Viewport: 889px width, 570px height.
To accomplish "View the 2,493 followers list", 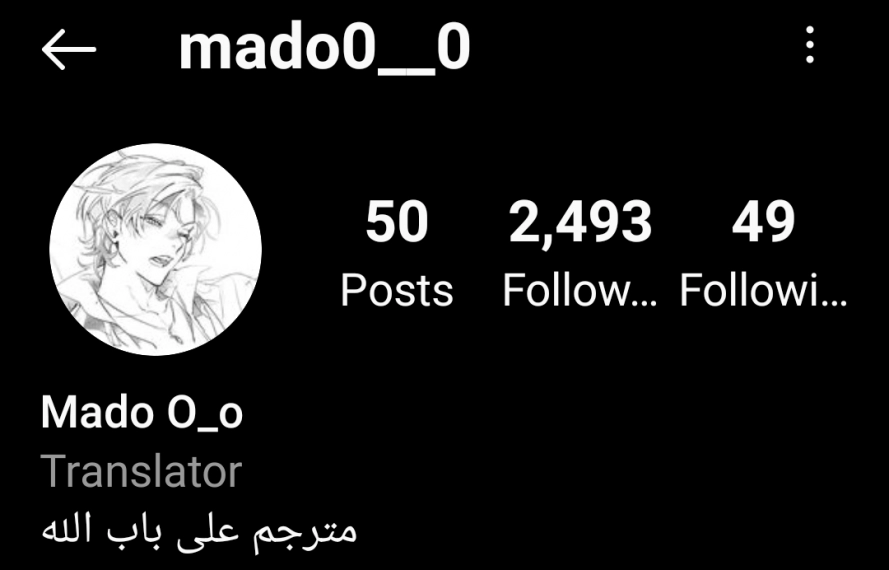I will (x=580, y=254).
